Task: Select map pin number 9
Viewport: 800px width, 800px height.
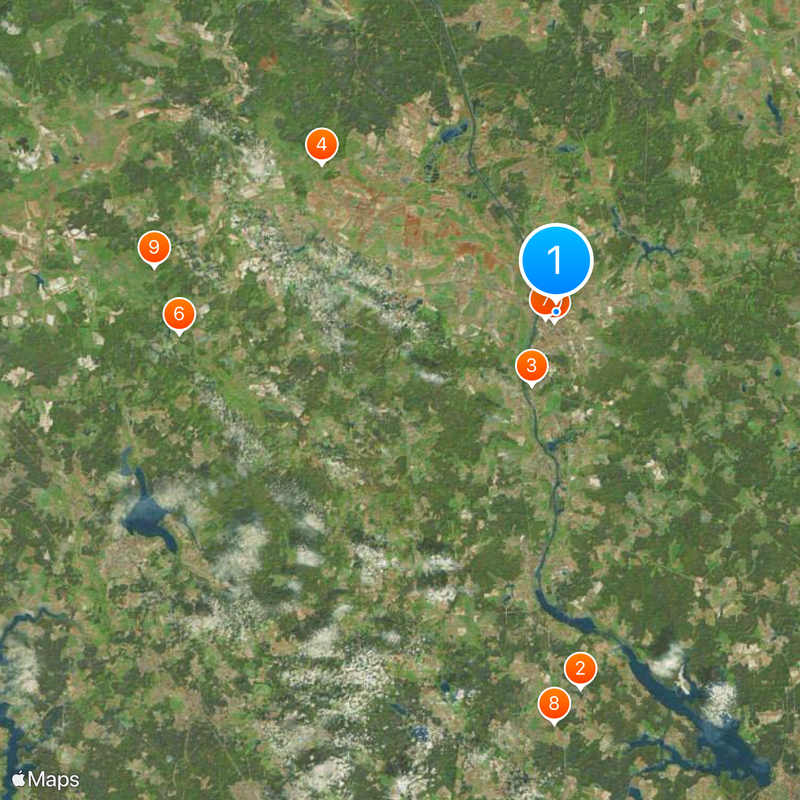Action: [x=153, y=248]
